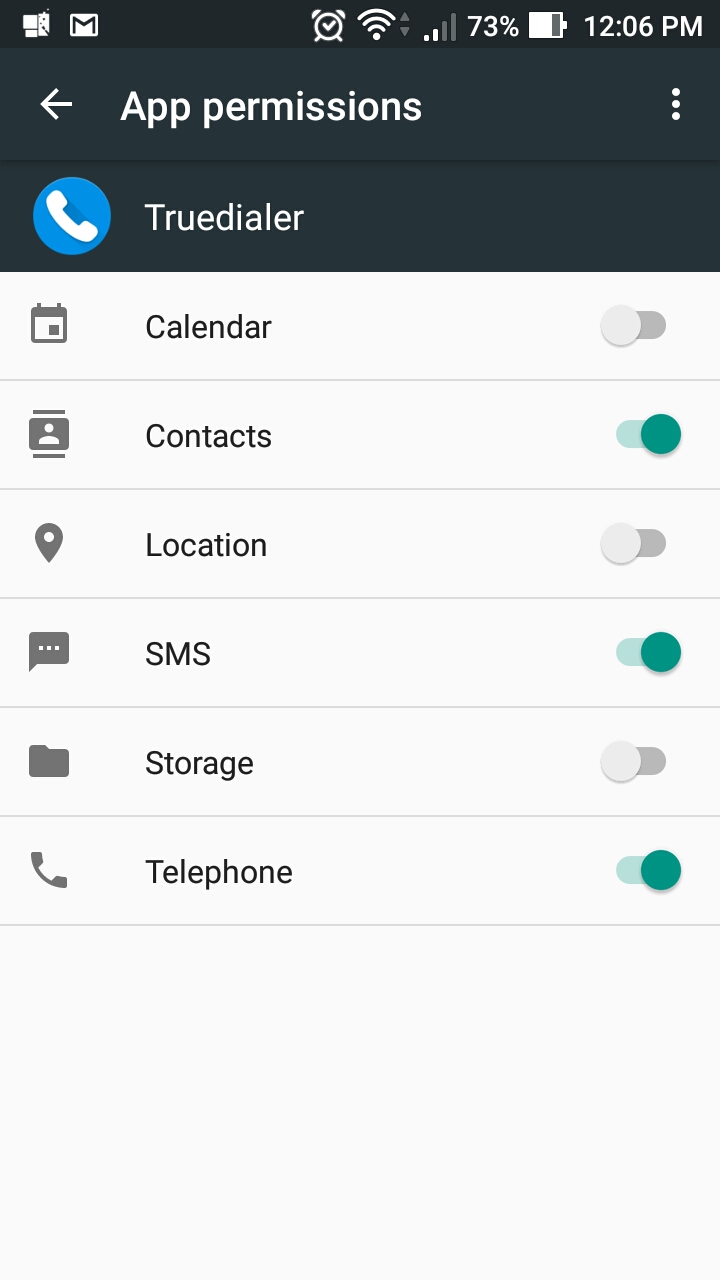720x1280 pixels.
Task: Disable the Contacts permission
Action: [x=648, y=435]
